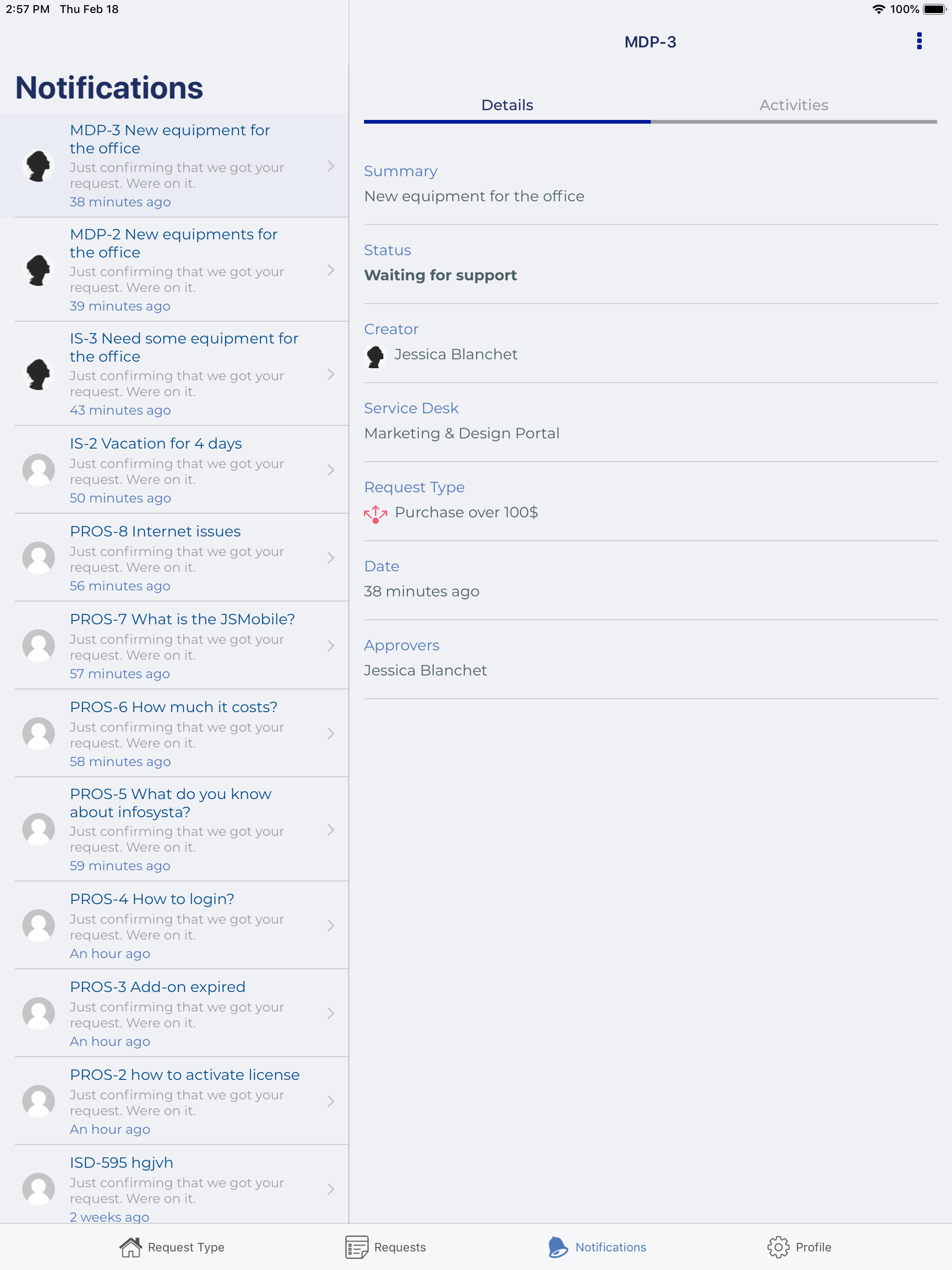952x1270 pixels.
Task: Open PROS-4 How to login notification
Action: click(178, 925)
